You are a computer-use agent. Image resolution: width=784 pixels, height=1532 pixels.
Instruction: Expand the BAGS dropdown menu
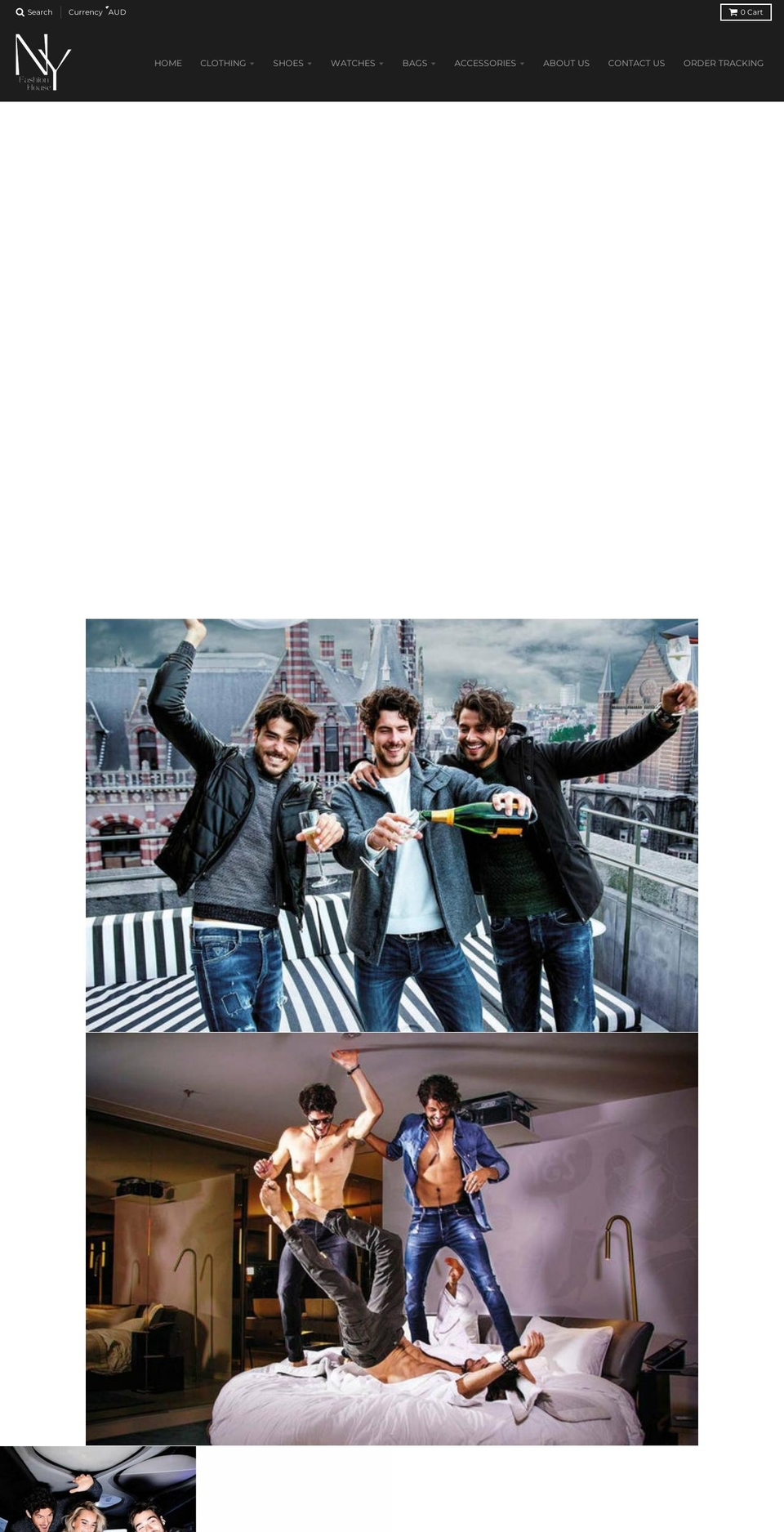click(418, 63)
